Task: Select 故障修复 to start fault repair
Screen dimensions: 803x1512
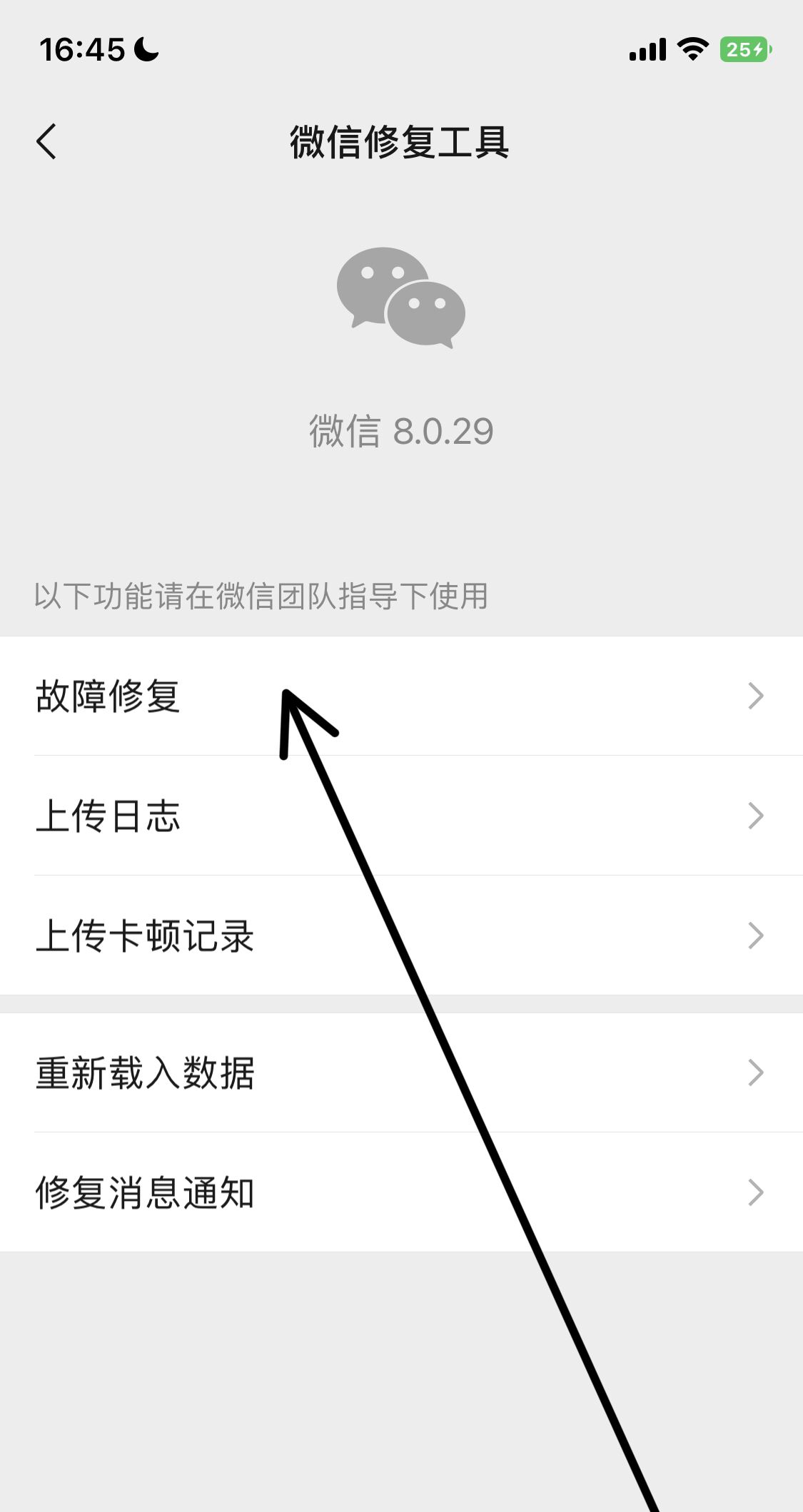Action: pyautogui.click(x=107, y=696)
